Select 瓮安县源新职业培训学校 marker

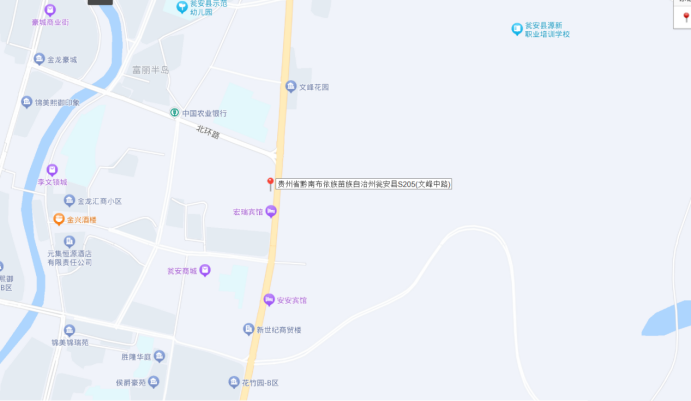[516, 29]
